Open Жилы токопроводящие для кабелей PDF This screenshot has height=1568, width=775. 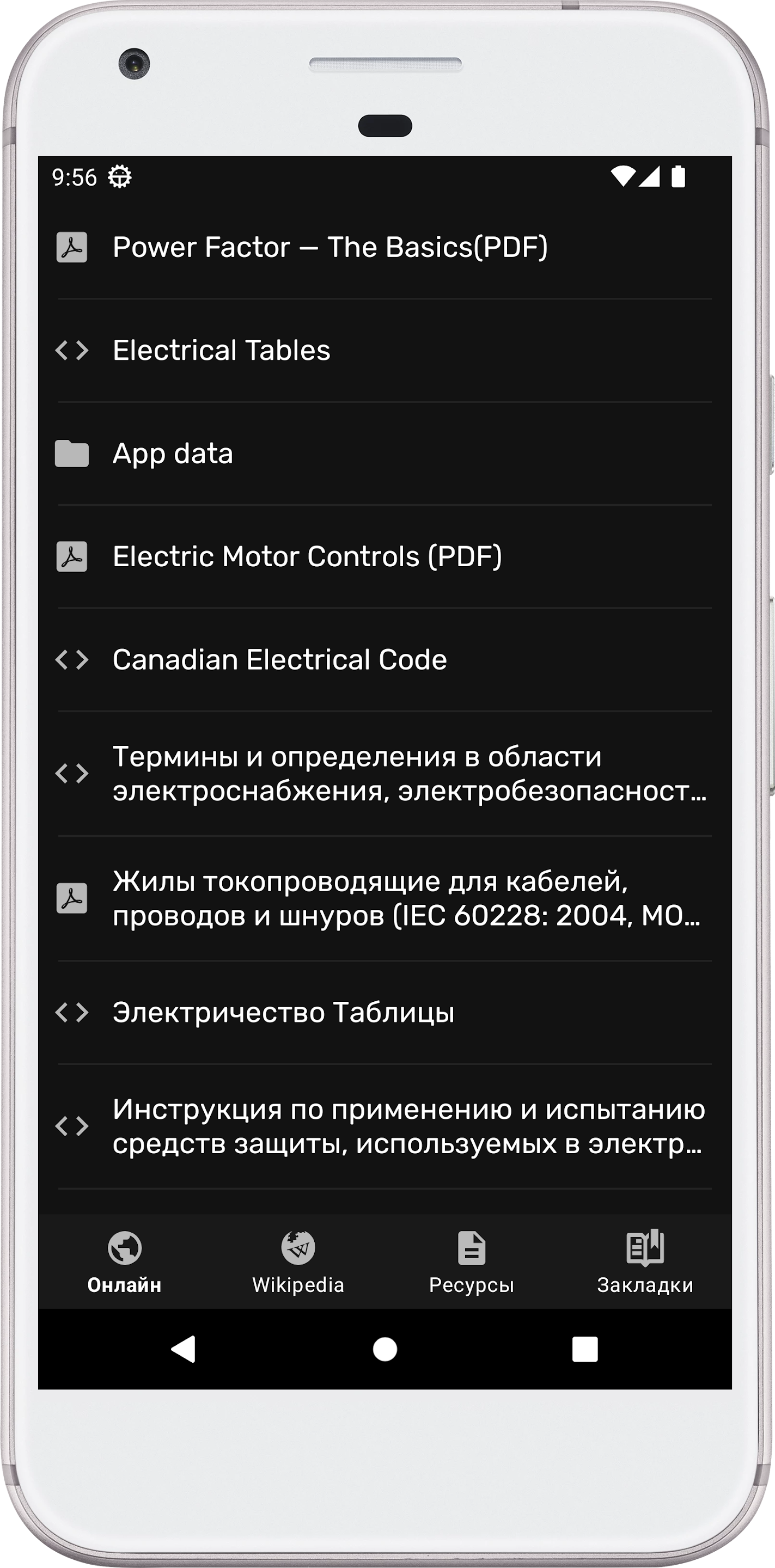[x=385, y=898]
